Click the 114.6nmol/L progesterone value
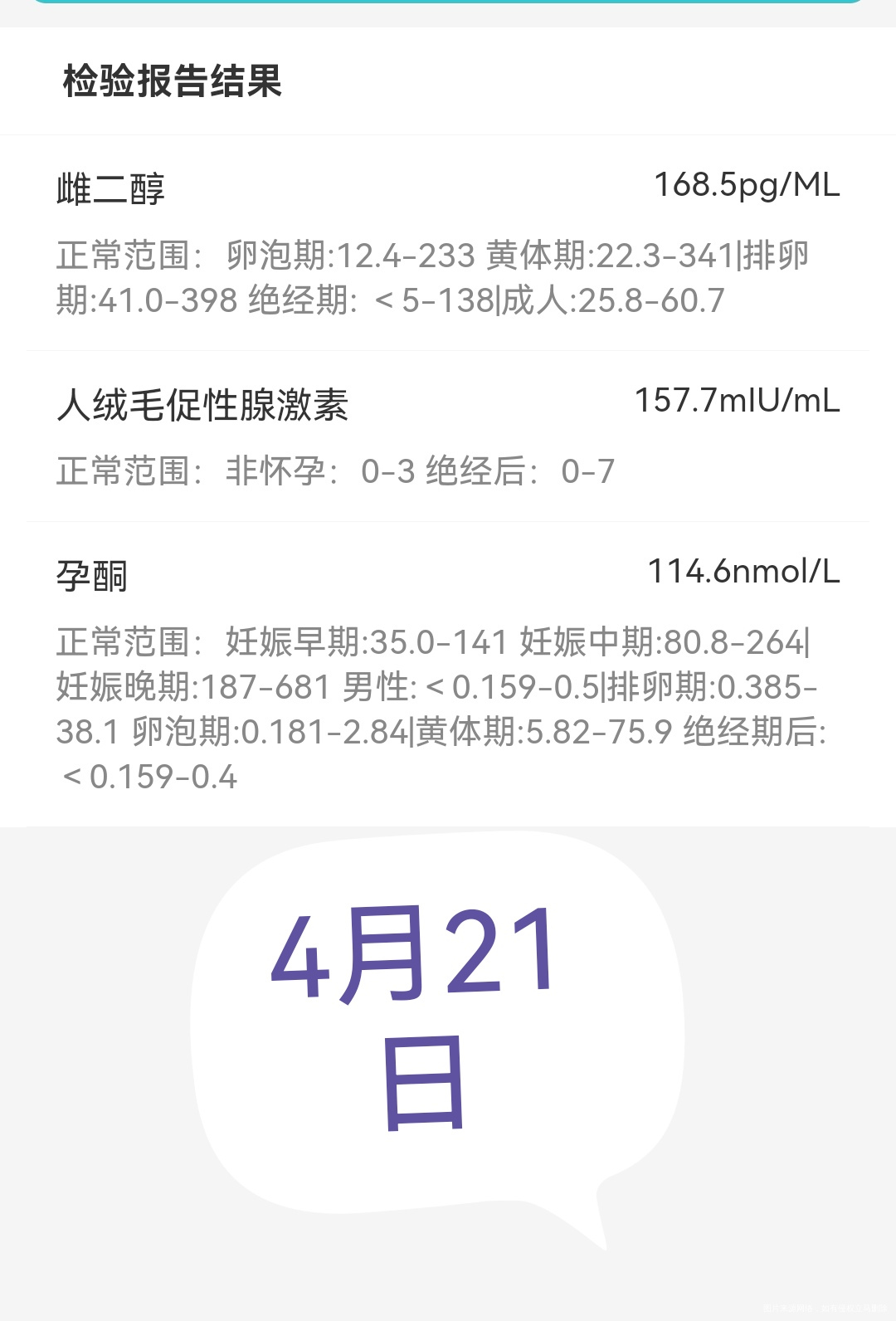 click(x=743, y=573)
